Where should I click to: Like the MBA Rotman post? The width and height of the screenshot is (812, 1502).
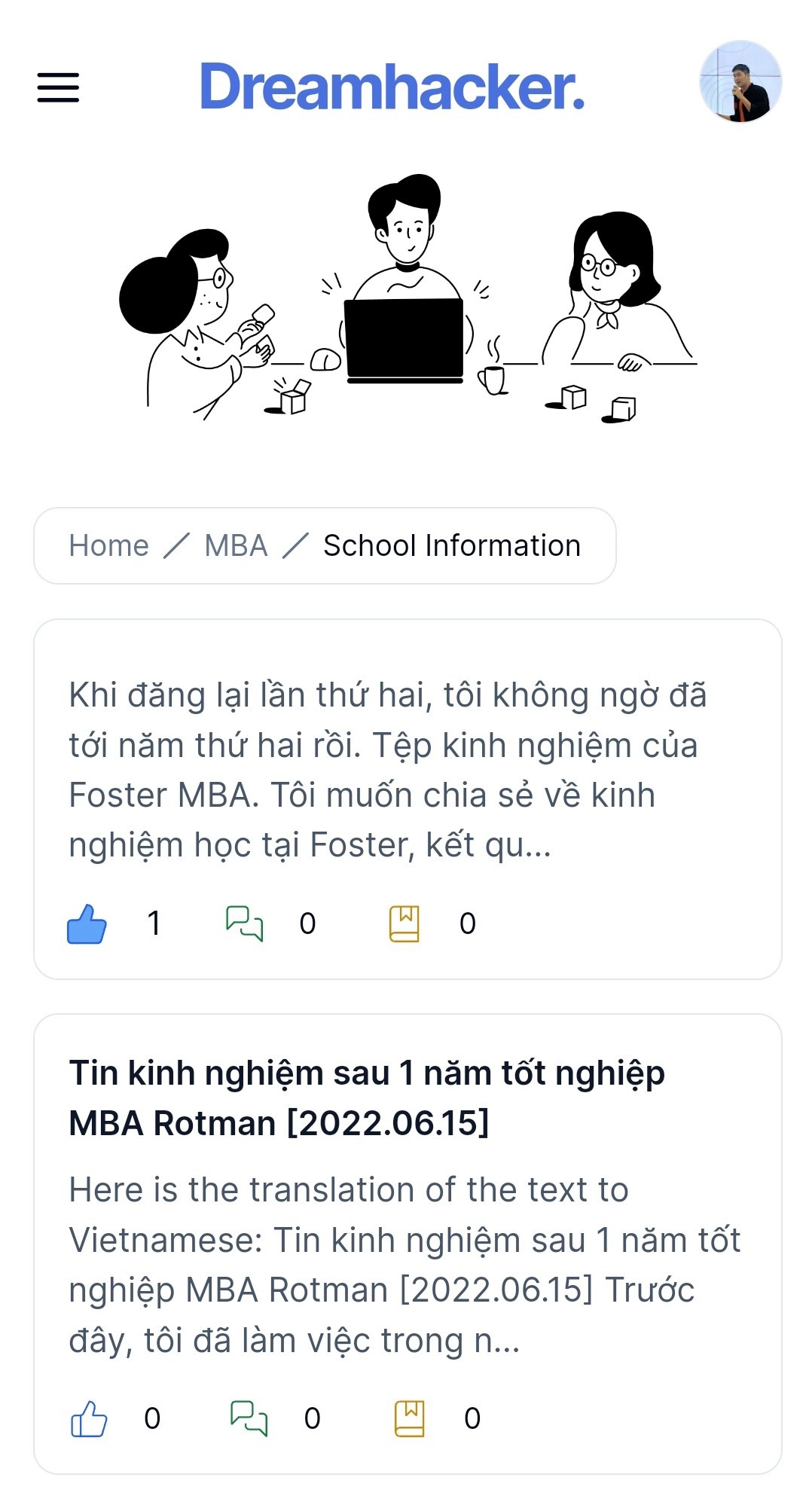click(x=89, y=1418)
